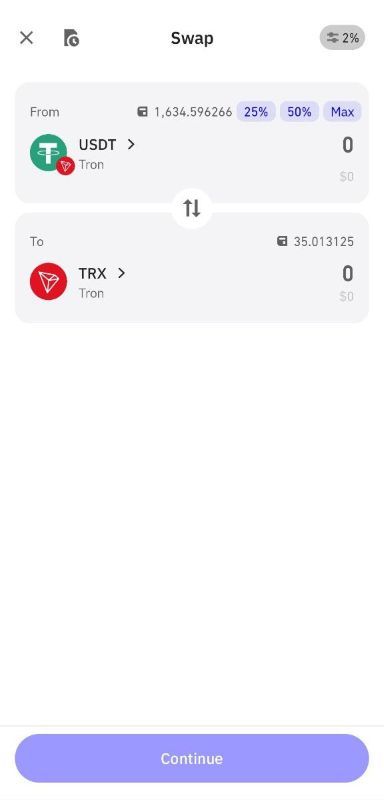Screen dimensions: 384x800
Task: Tap the Continue button
Action: (x=192, y=758)
